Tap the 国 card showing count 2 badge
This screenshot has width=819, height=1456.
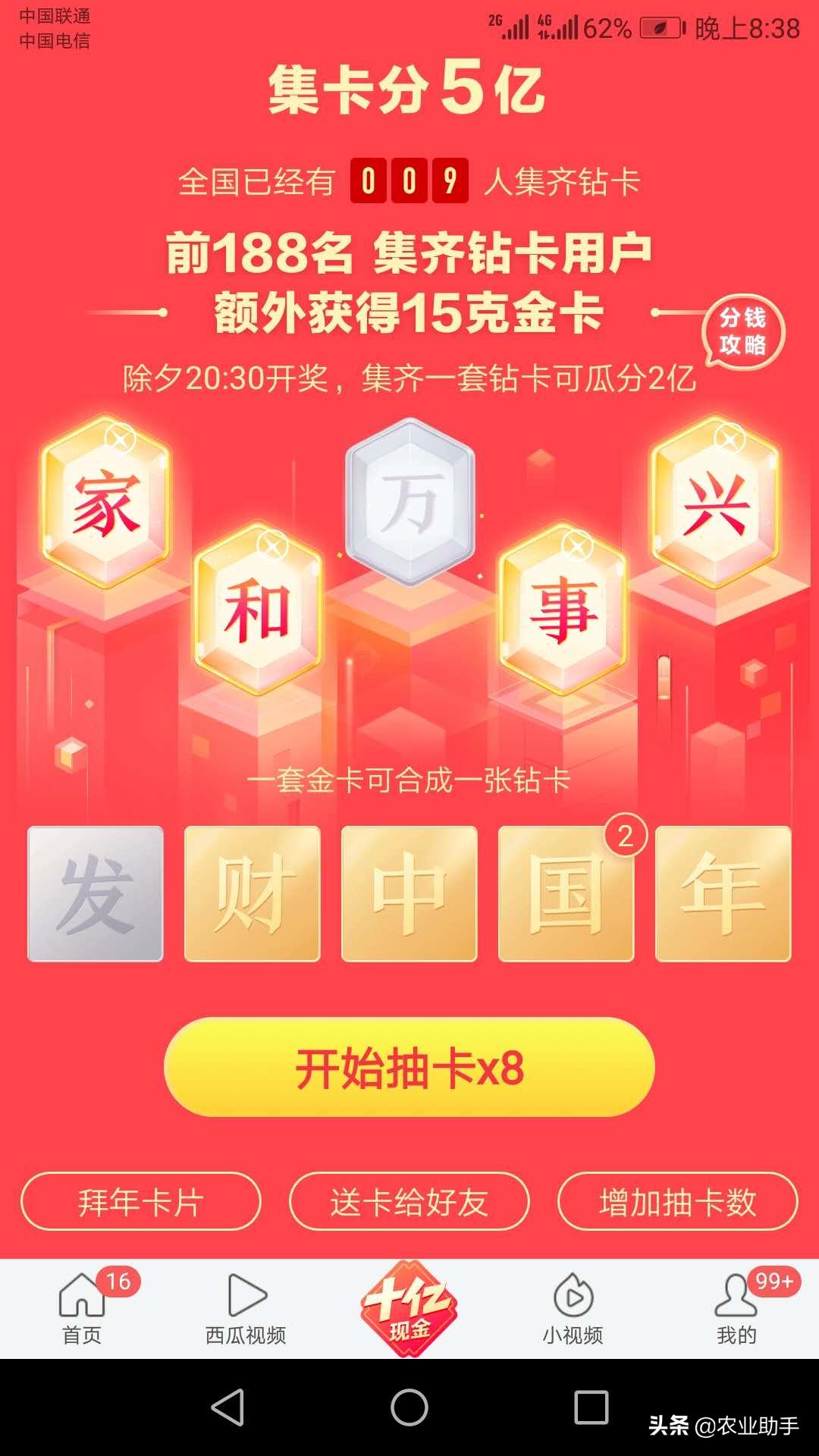coord(567,895)
